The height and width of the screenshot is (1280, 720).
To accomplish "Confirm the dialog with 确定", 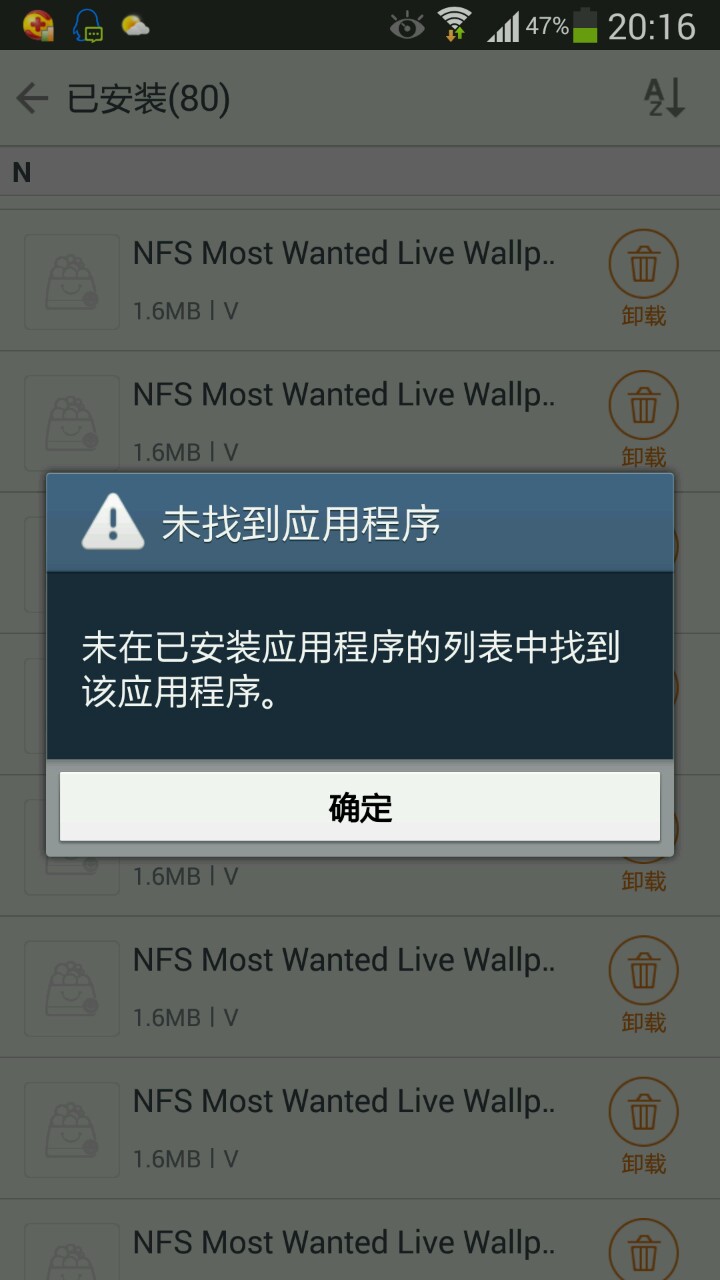I will click(360, 806).
